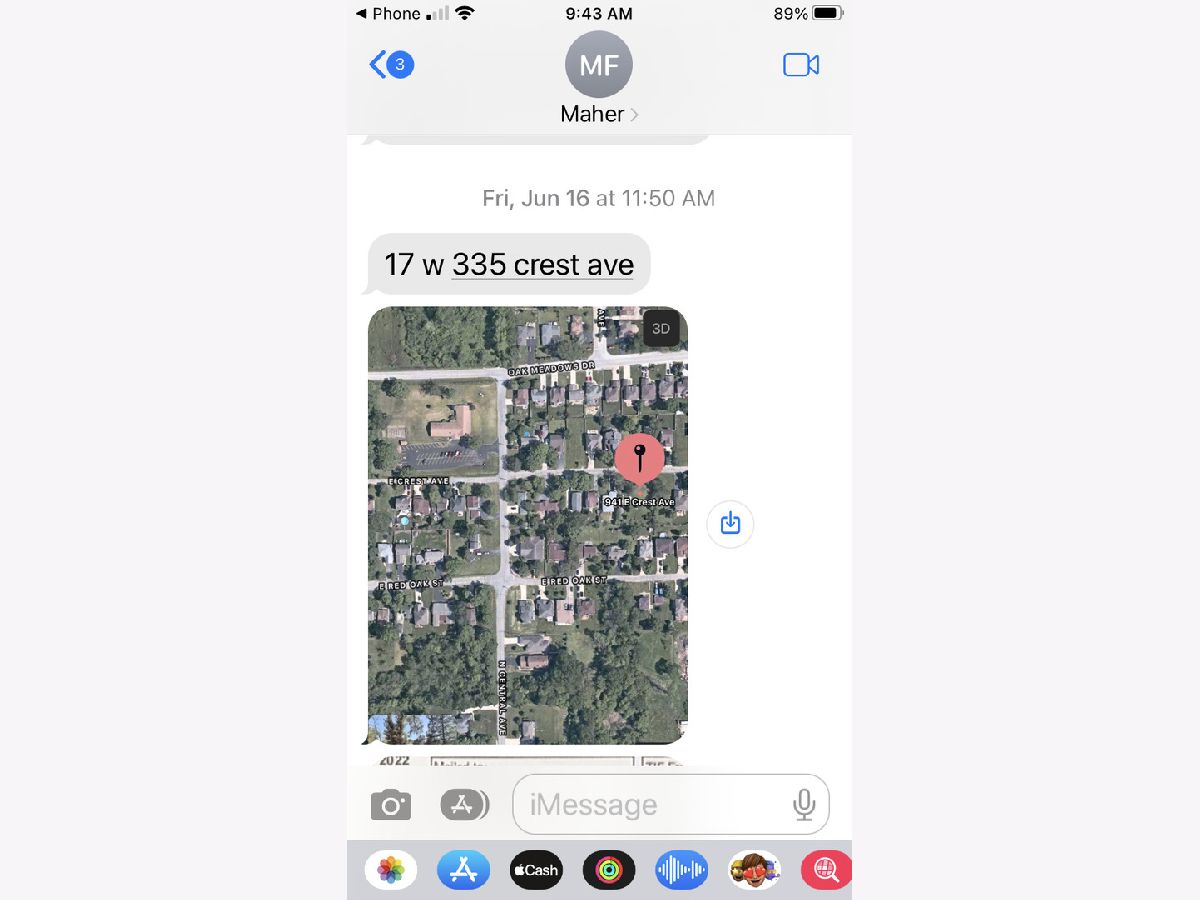Open the App Store iMessage app
The image size is (1200, 900).
[463, 870]
